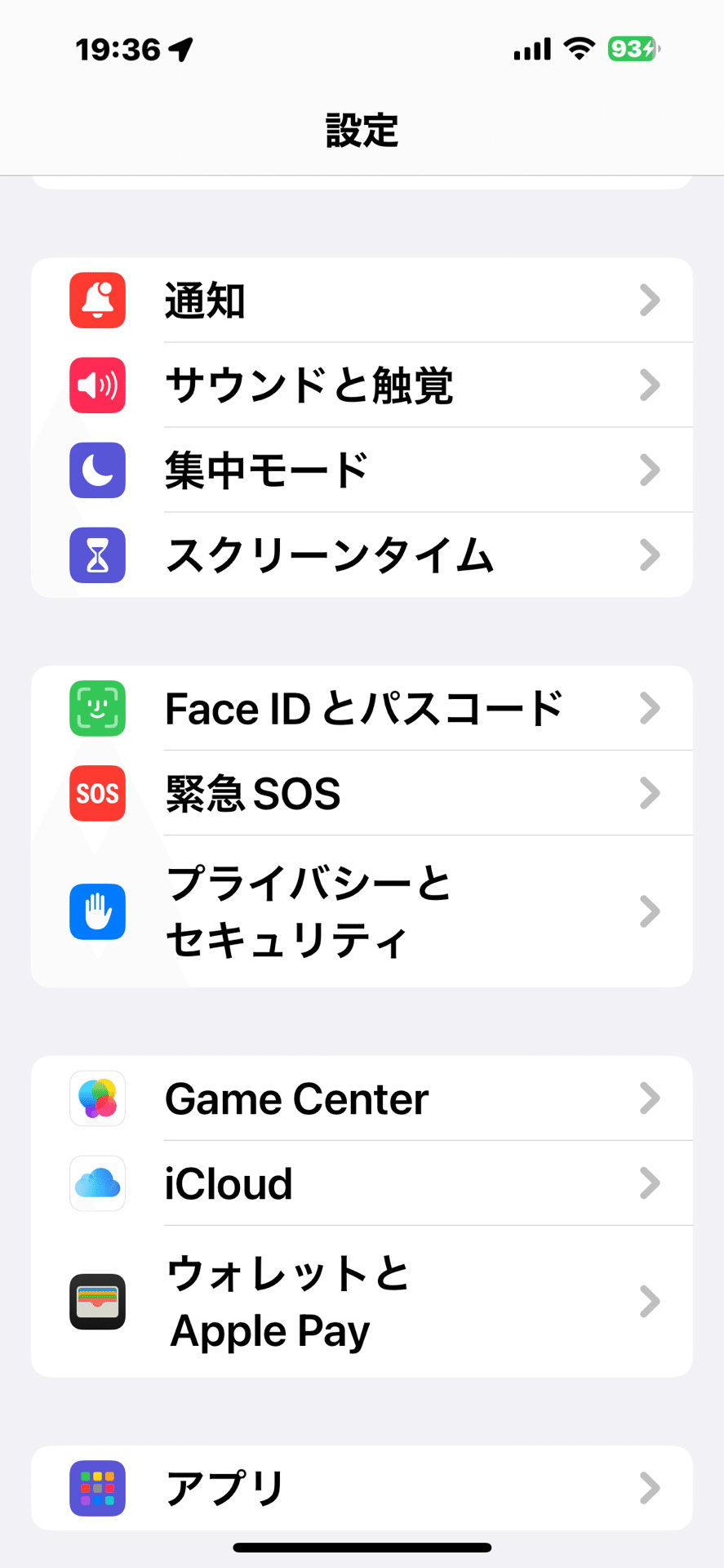Viewport: 724px width, 1568px height.
Task: Go to 集中モード settings
Action: 362,470
